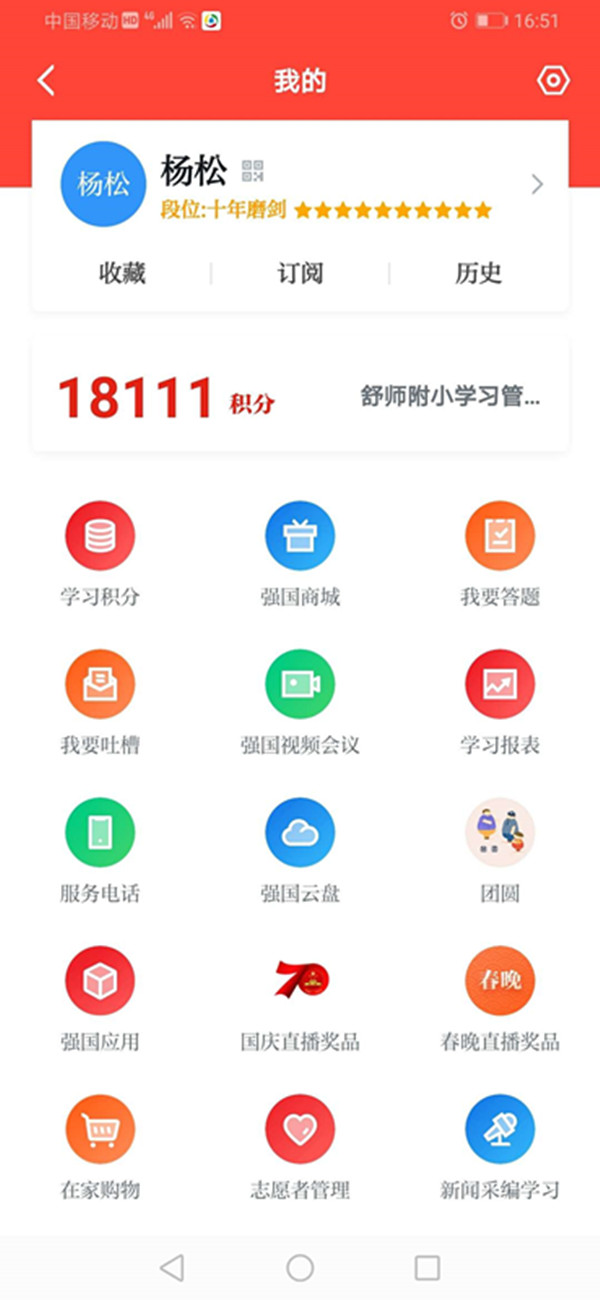View the 历史 history section
The image size is (600, 1300).
(x=478, y=273)
